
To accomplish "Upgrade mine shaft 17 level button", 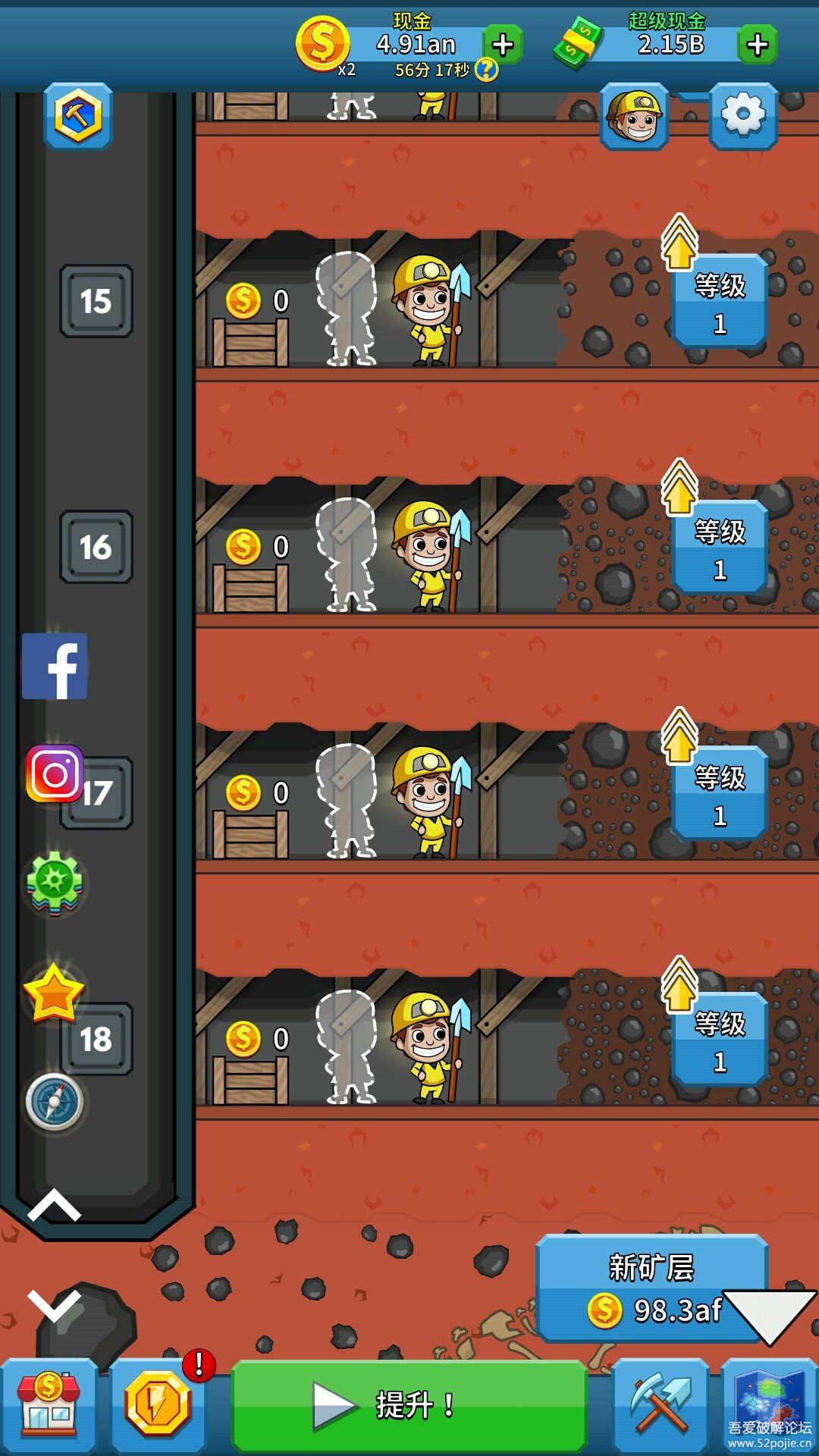I will tap(719, 794).
